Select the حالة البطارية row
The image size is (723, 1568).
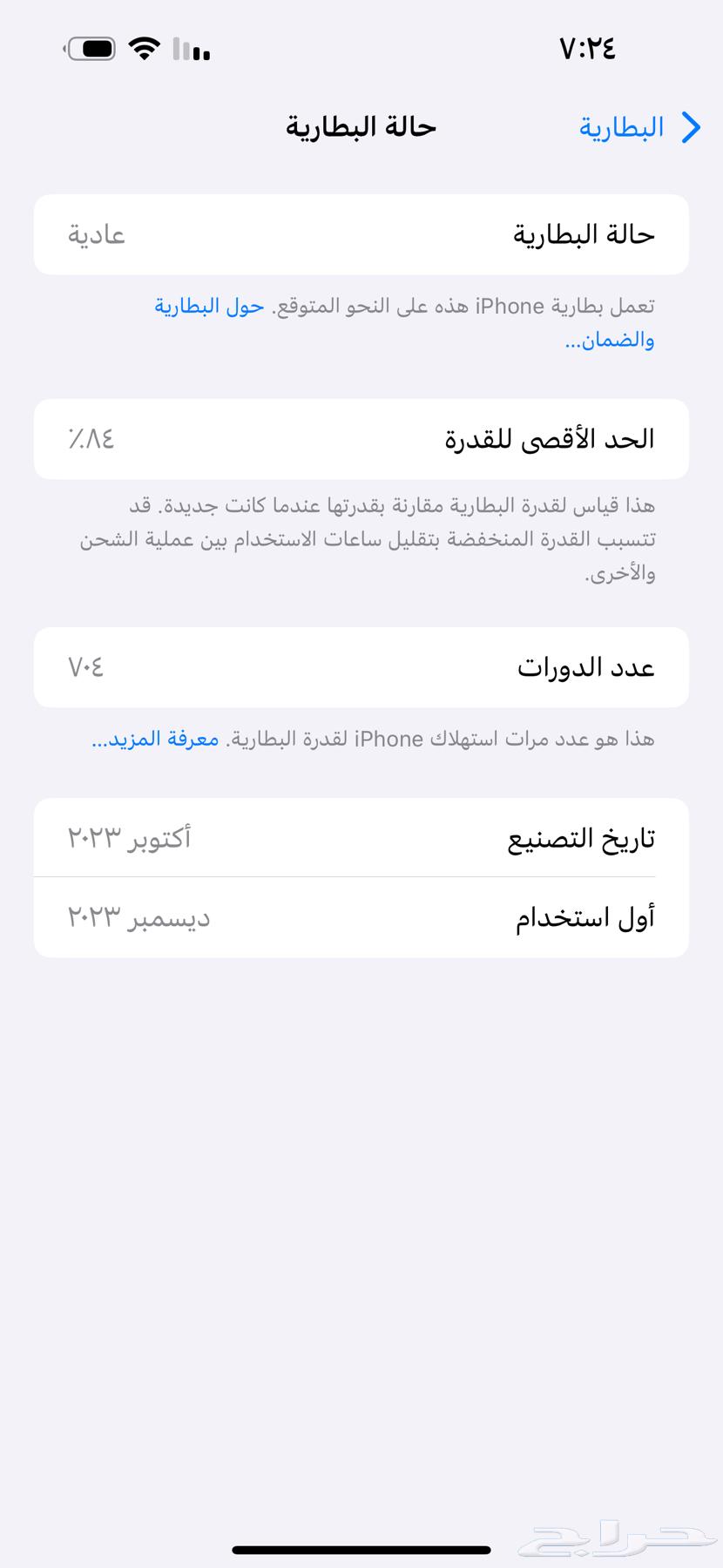361,233
